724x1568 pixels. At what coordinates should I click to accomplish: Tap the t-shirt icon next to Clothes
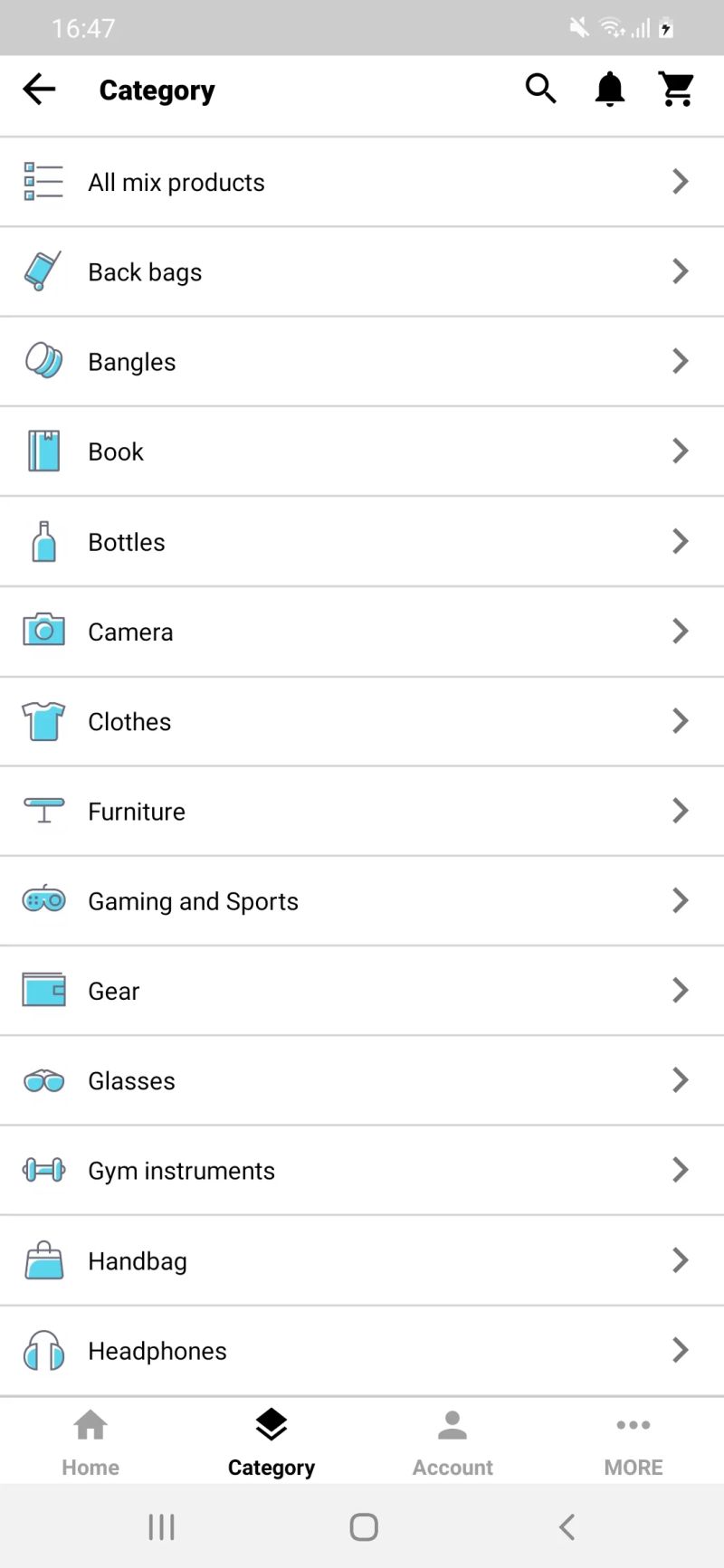point(43,721)
